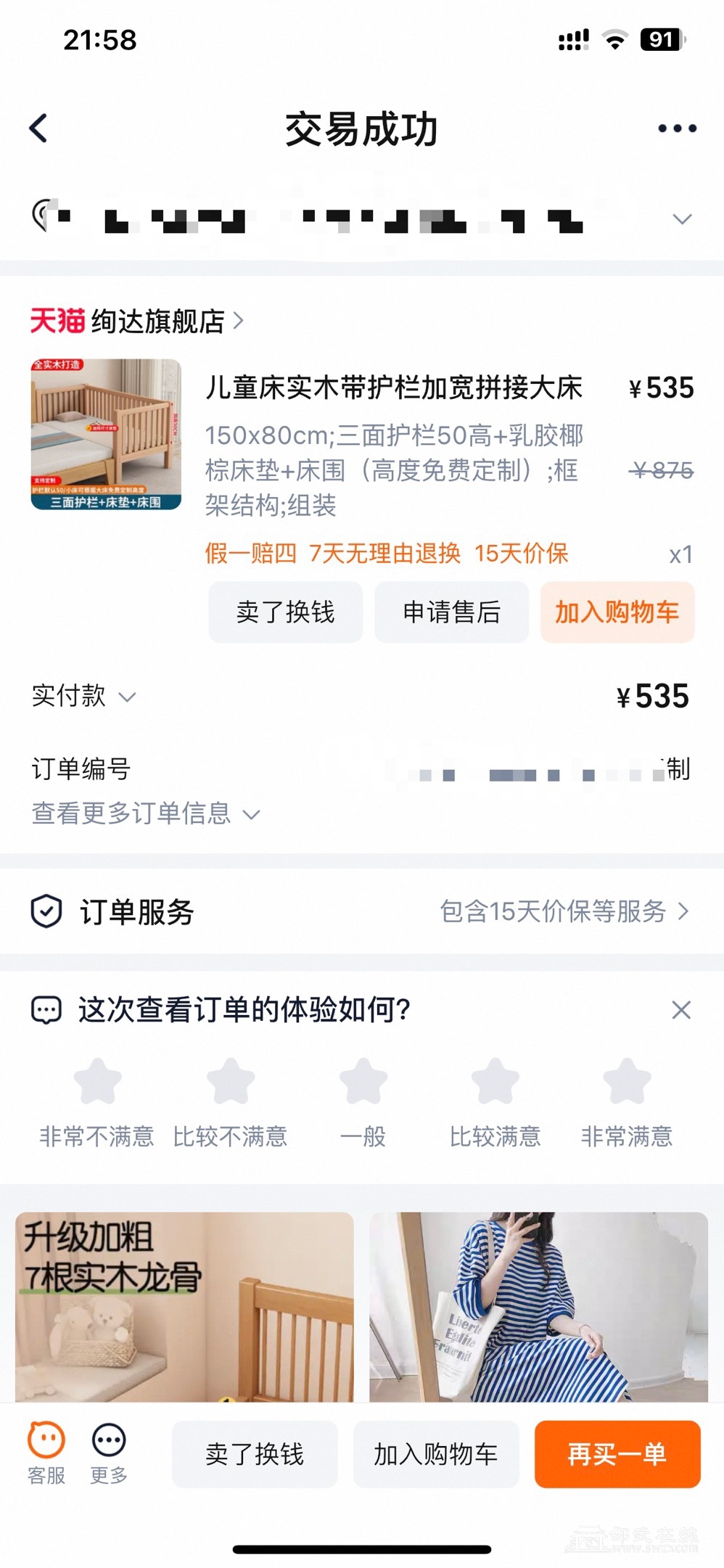
Task: Open the three-dot overflow menu
Action: [x=677, y=129]
